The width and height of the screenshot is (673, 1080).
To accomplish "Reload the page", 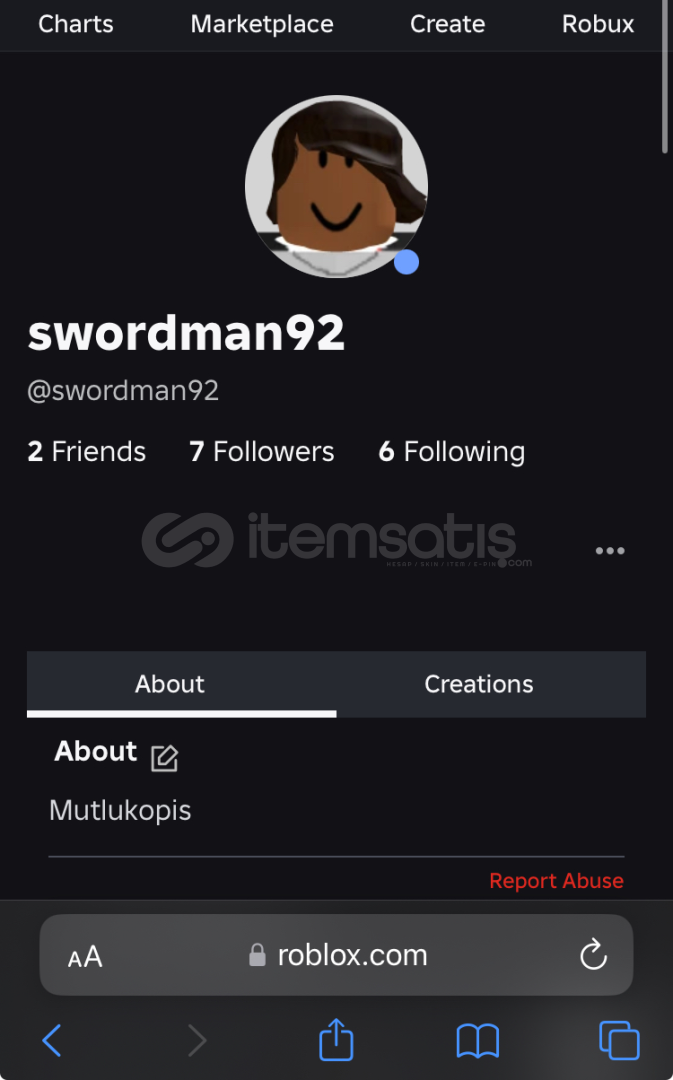I will (x=593, y=955).
